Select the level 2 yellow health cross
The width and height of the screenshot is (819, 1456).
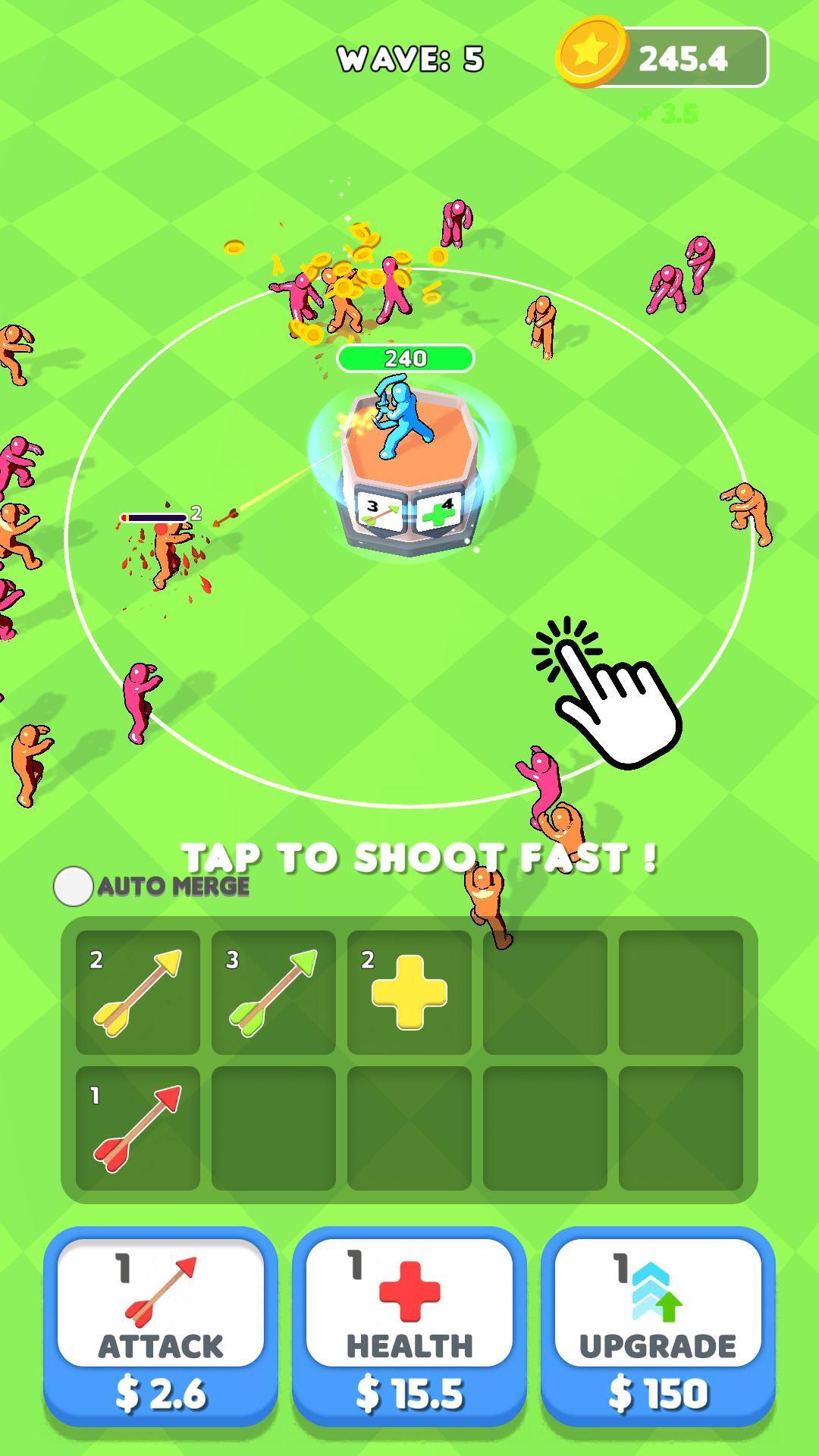point(409,992)
